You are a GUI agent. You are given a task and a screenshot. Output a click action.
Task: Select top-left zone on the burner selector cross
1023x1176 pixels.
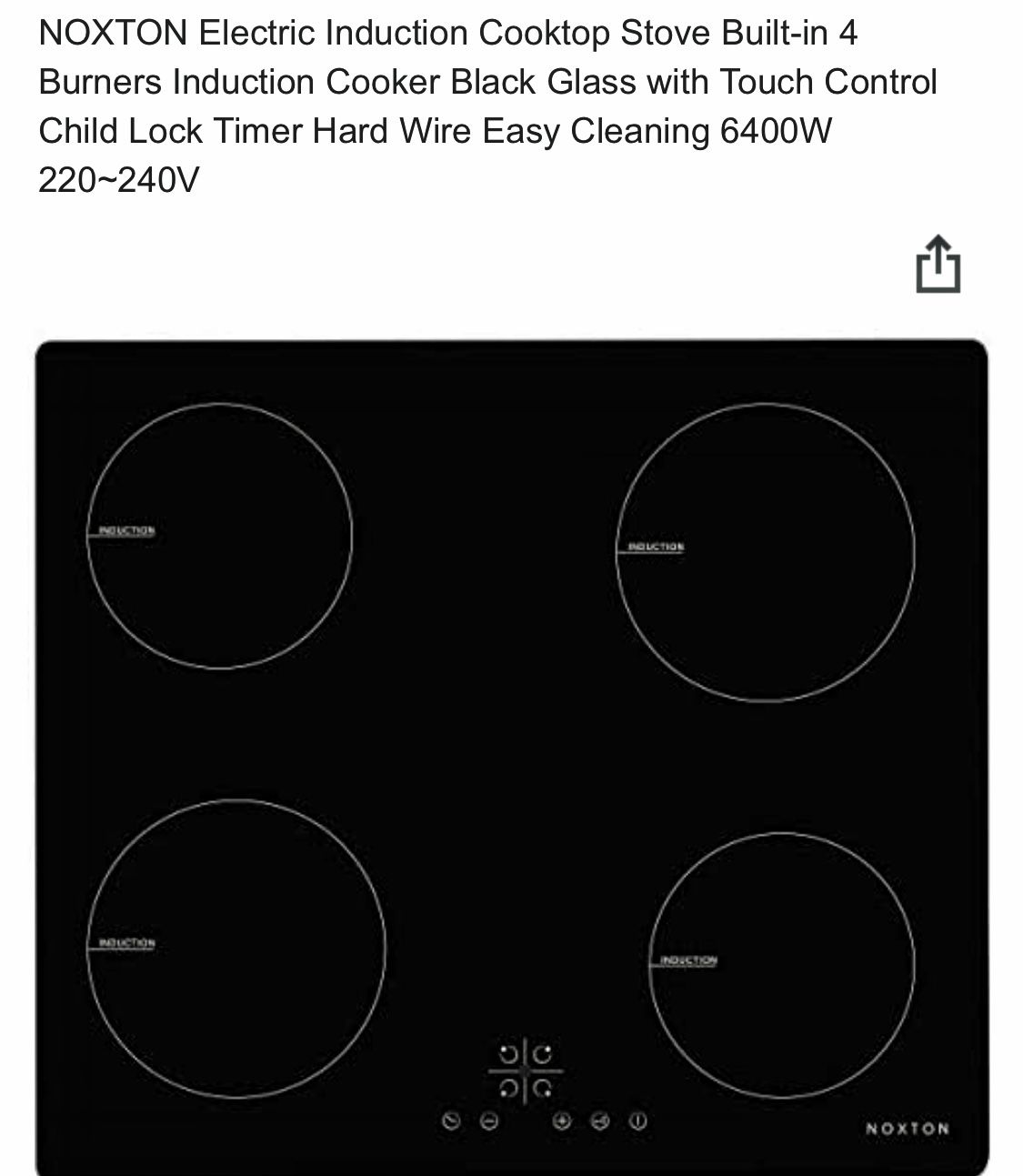[x=509, y=1053]
